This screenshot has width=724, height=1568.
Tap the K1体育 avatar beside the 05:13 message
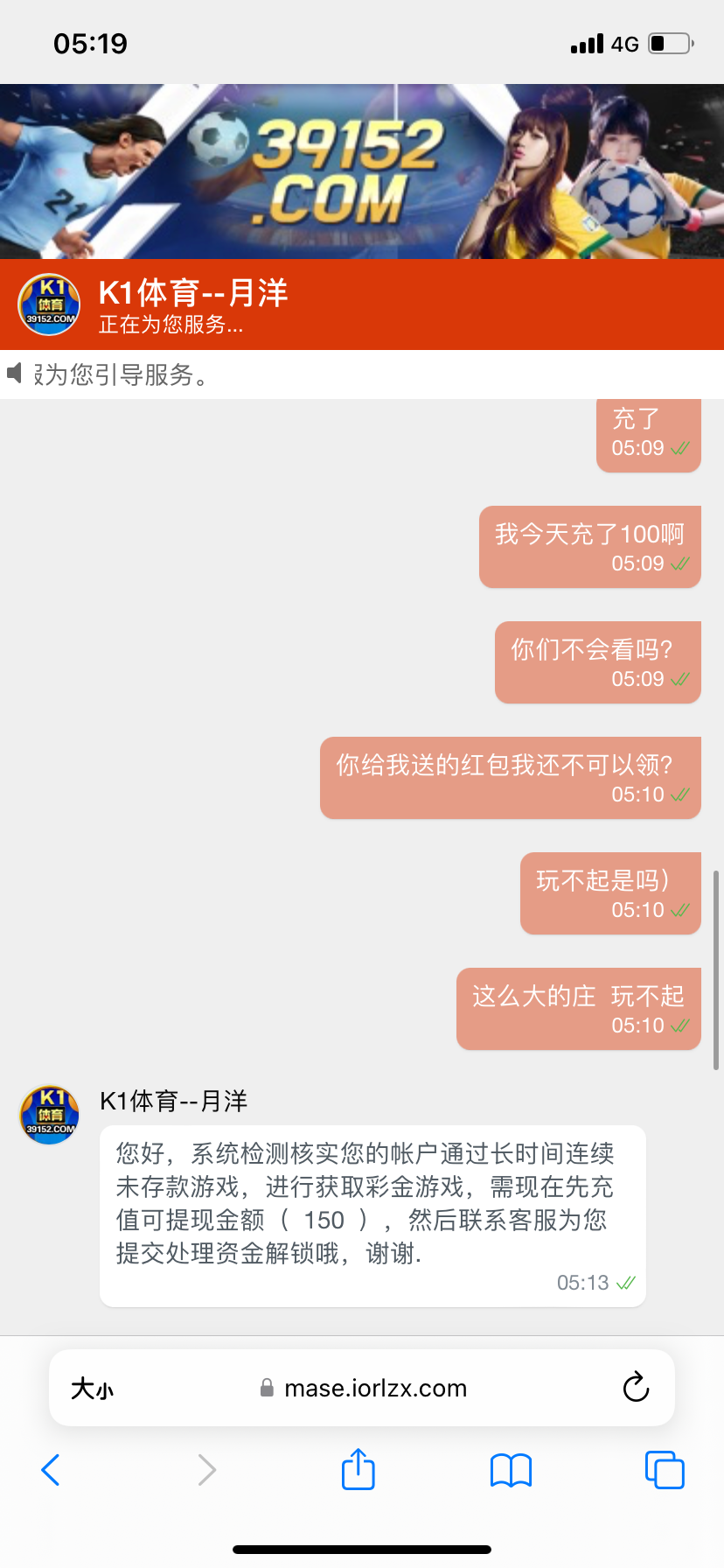tap(48, 1114)
